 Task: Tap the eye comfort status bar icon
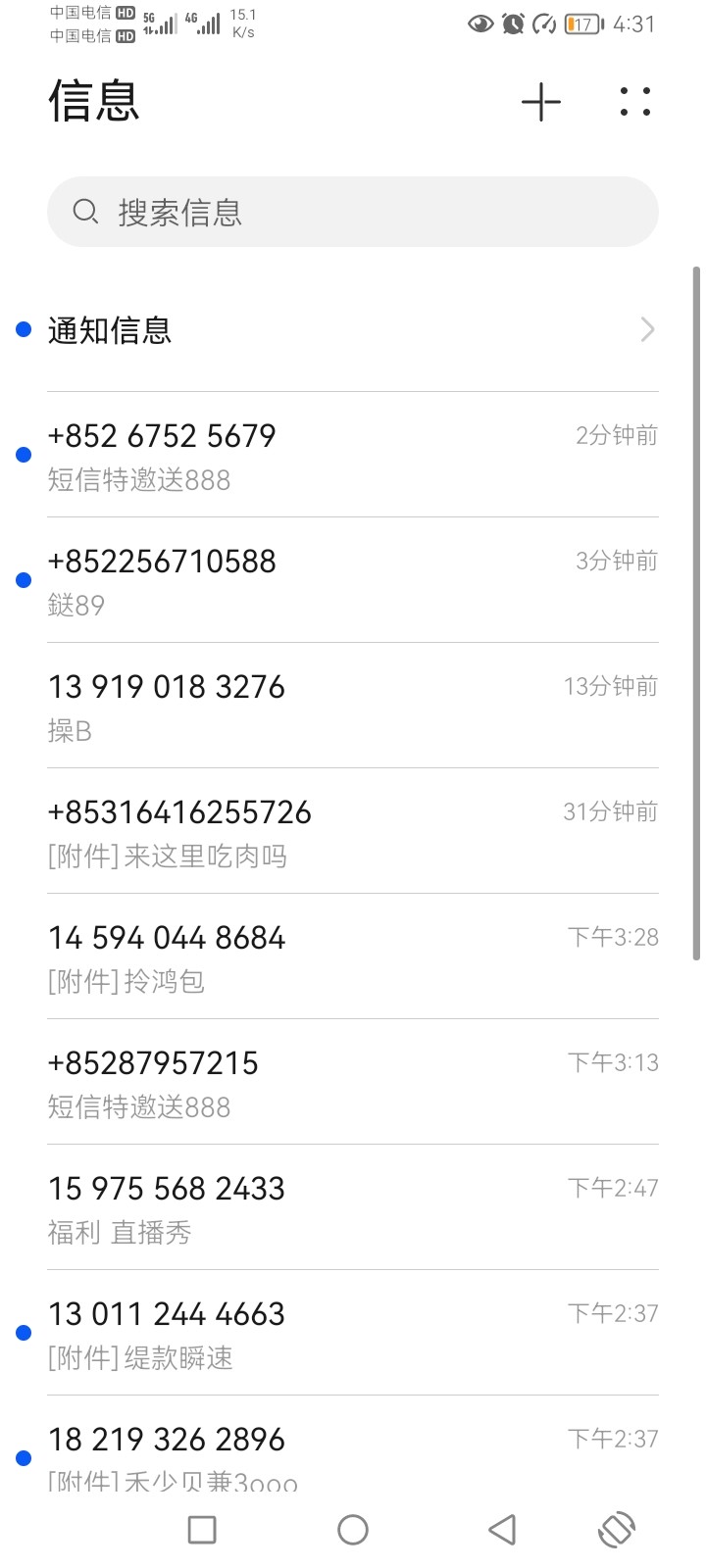point(479,24)
